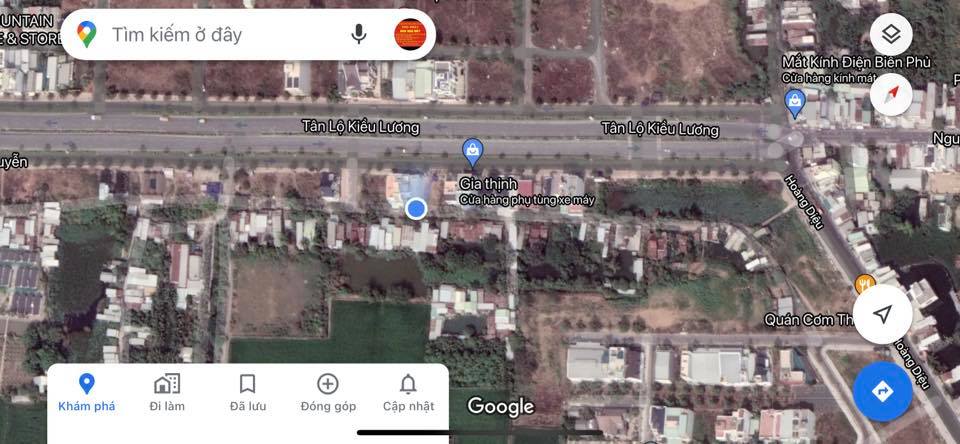Screen dimensions: 960x444
Task: Open directions with the blue button
Action: pyautogui.click(x=882, y=392)
